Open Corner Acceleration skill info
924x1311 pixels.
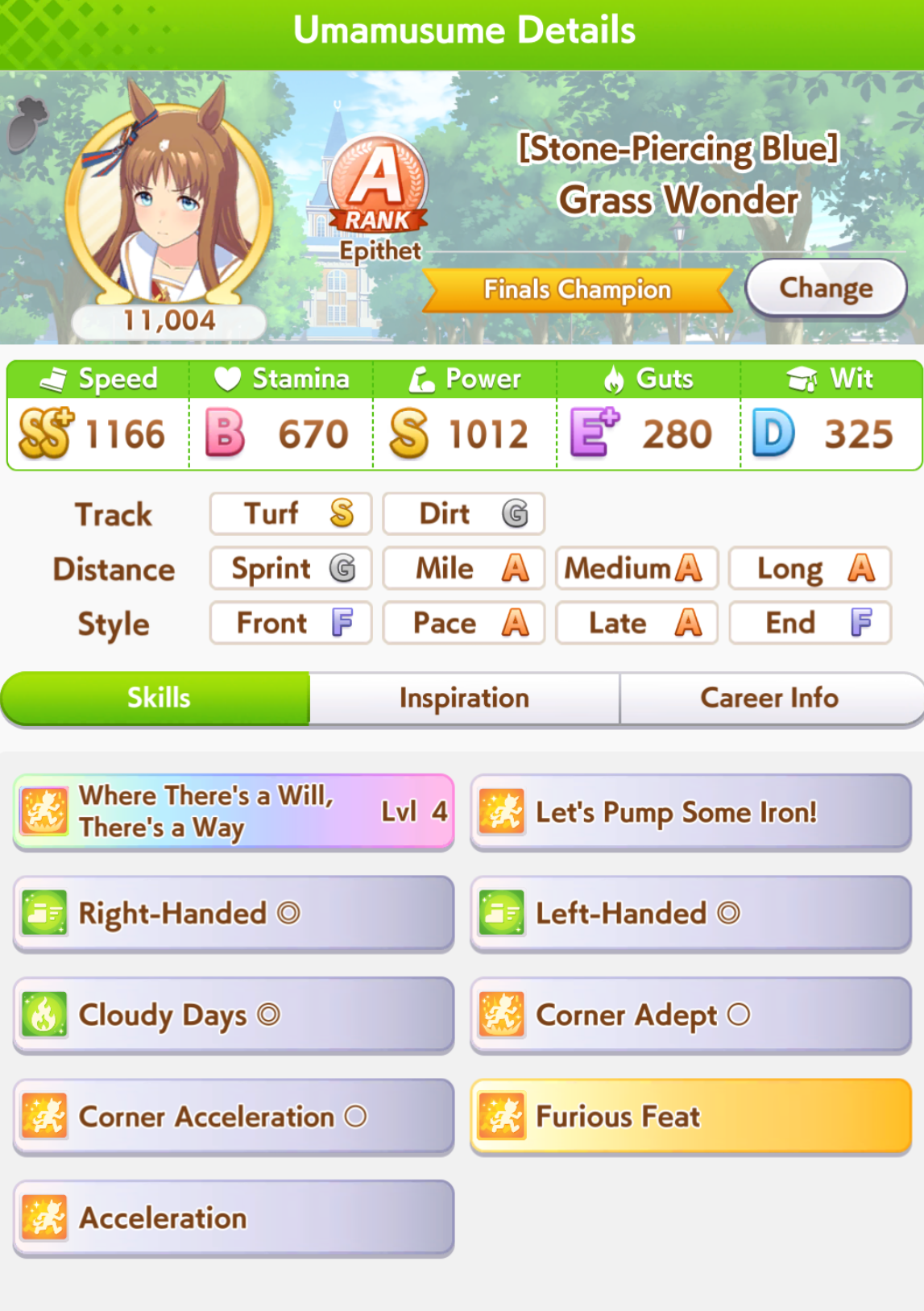tap(234, 1116)
